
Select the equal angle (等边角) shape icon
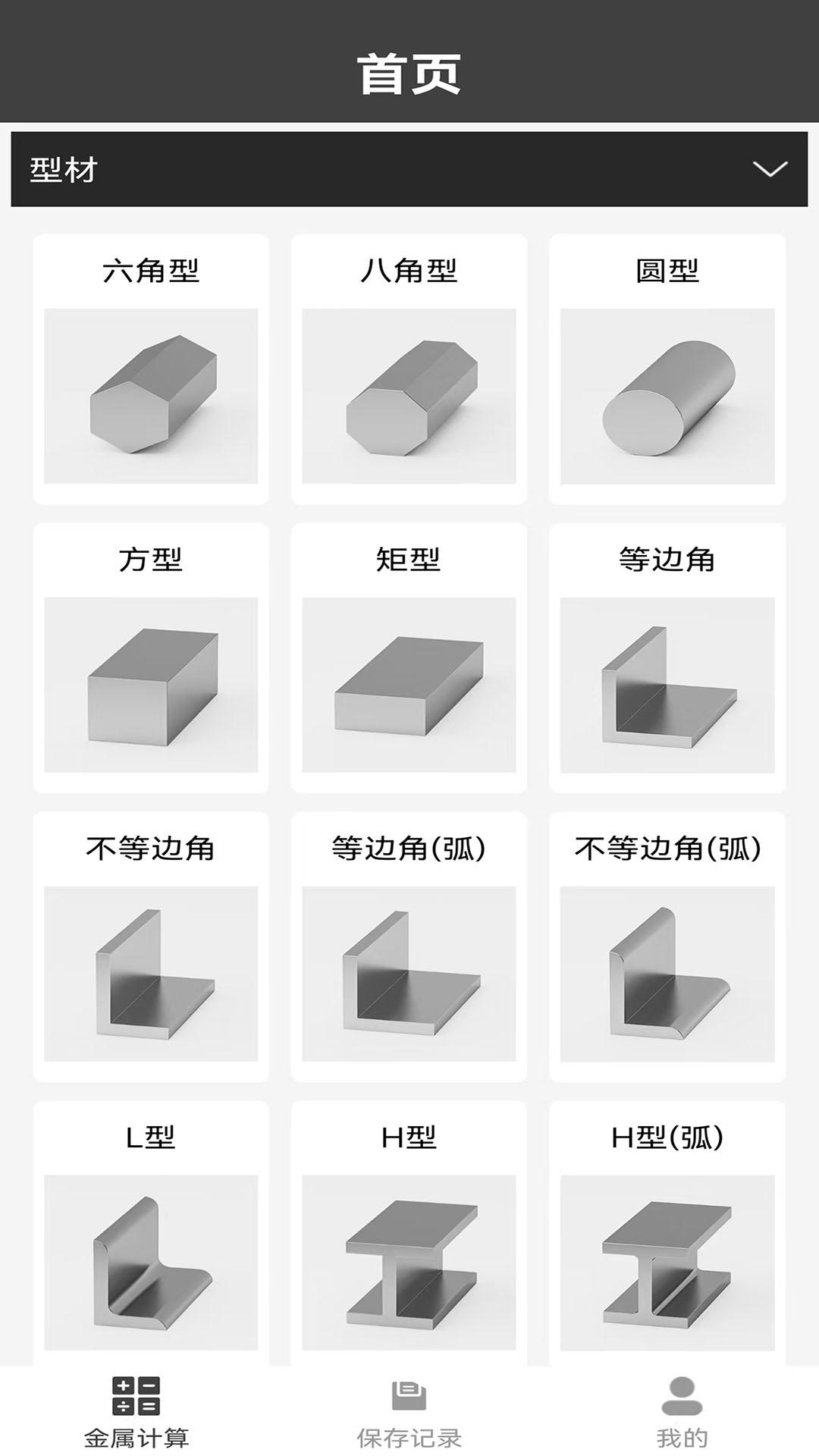[665, 686]
